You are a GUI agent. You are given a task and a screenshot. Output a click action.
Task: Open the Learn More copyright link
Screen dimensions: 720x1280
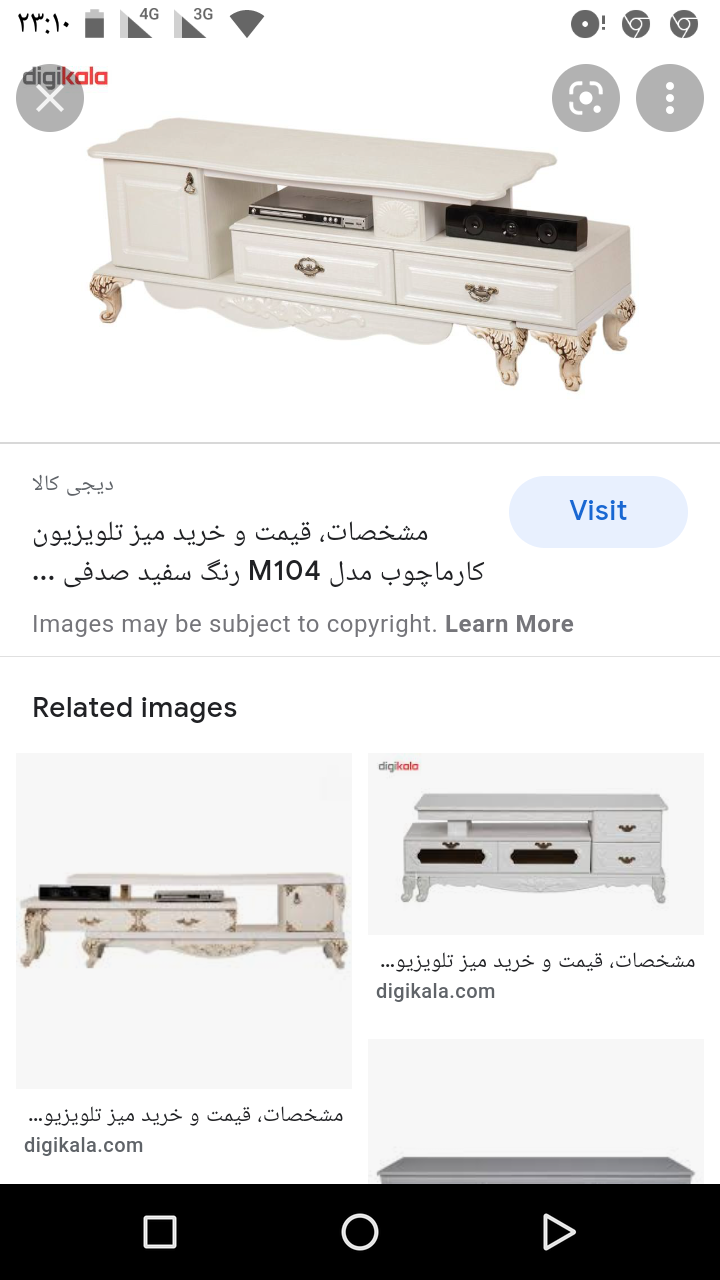(x=509, y=624)
